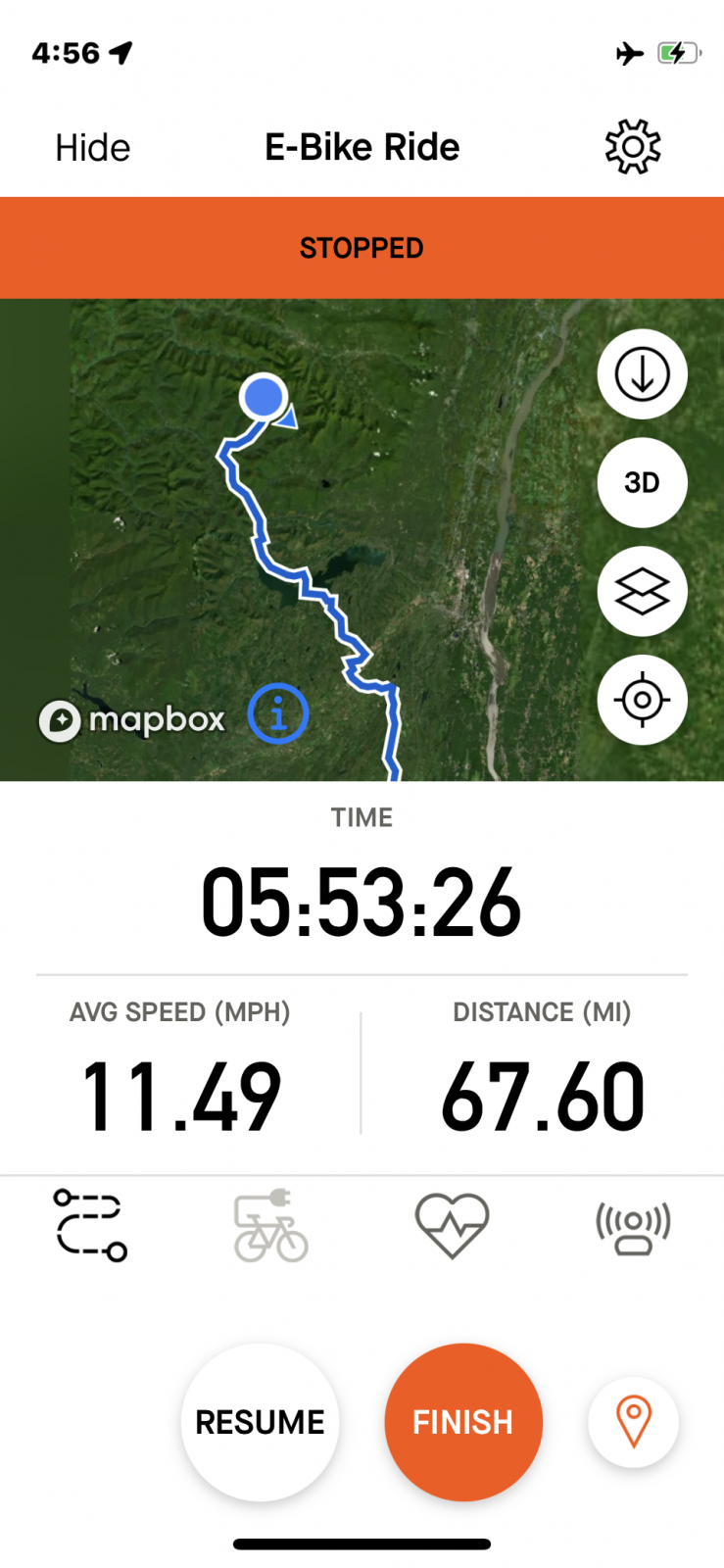Screen dimensions: 724x1568
Task: Recenter map on current location
Action: point(642,700)
